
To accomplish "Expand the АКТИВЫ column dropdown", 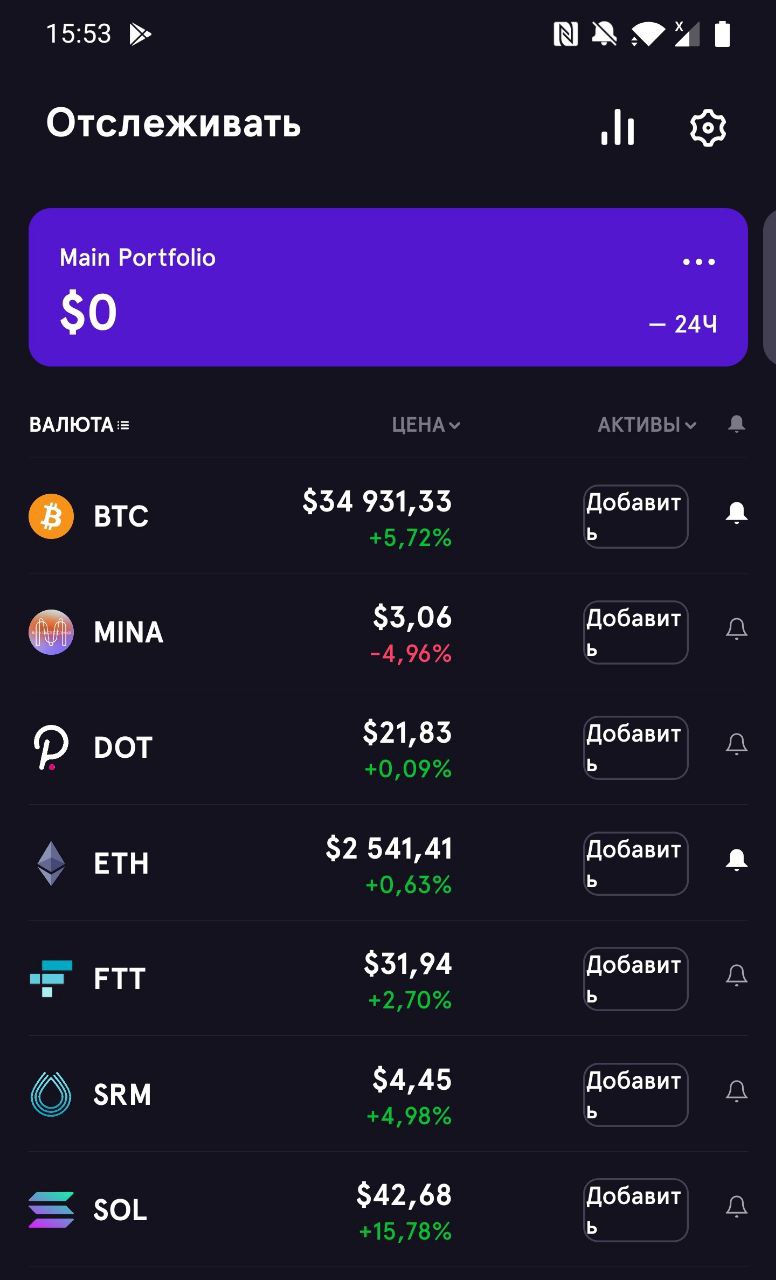I will [647, 425].
